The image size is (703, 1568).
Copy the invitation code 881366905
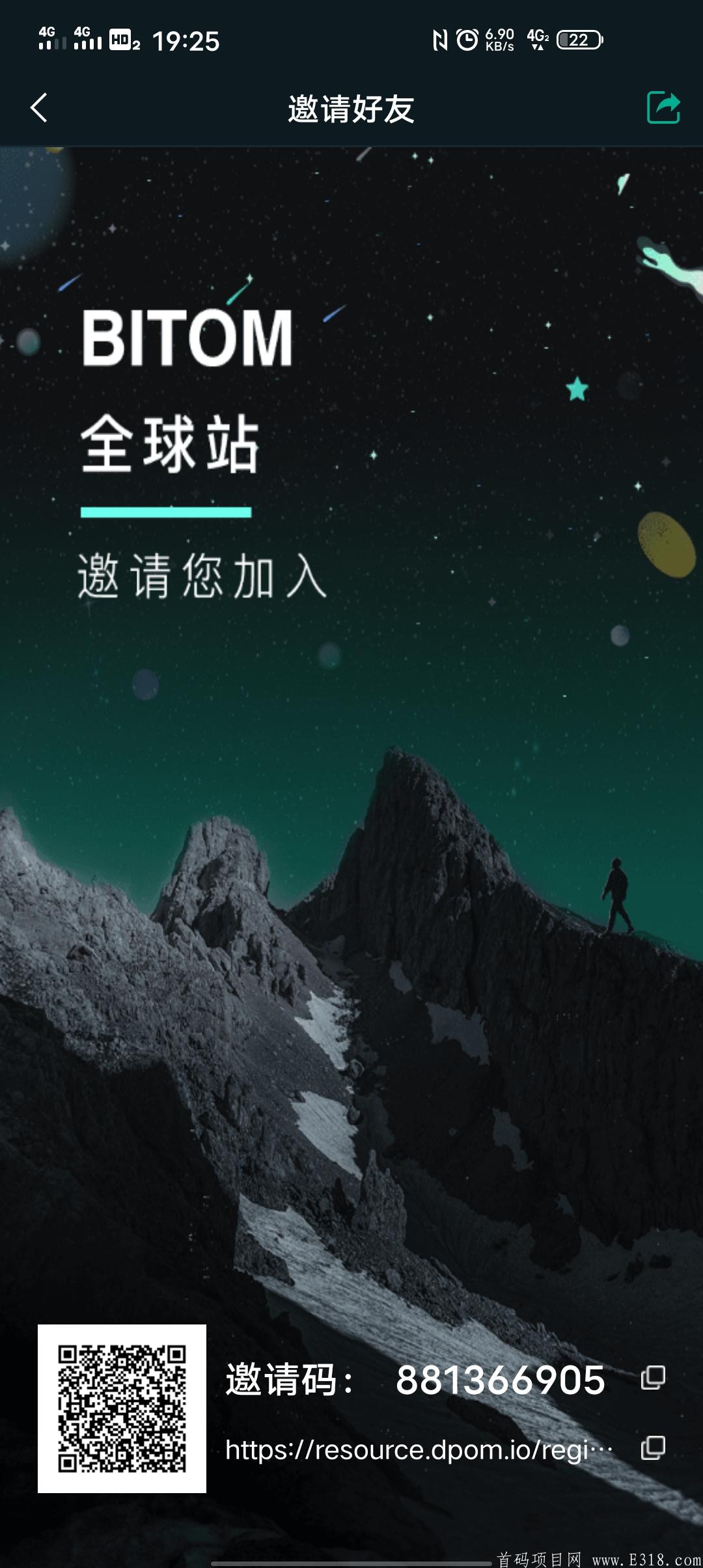(653, 1377)
